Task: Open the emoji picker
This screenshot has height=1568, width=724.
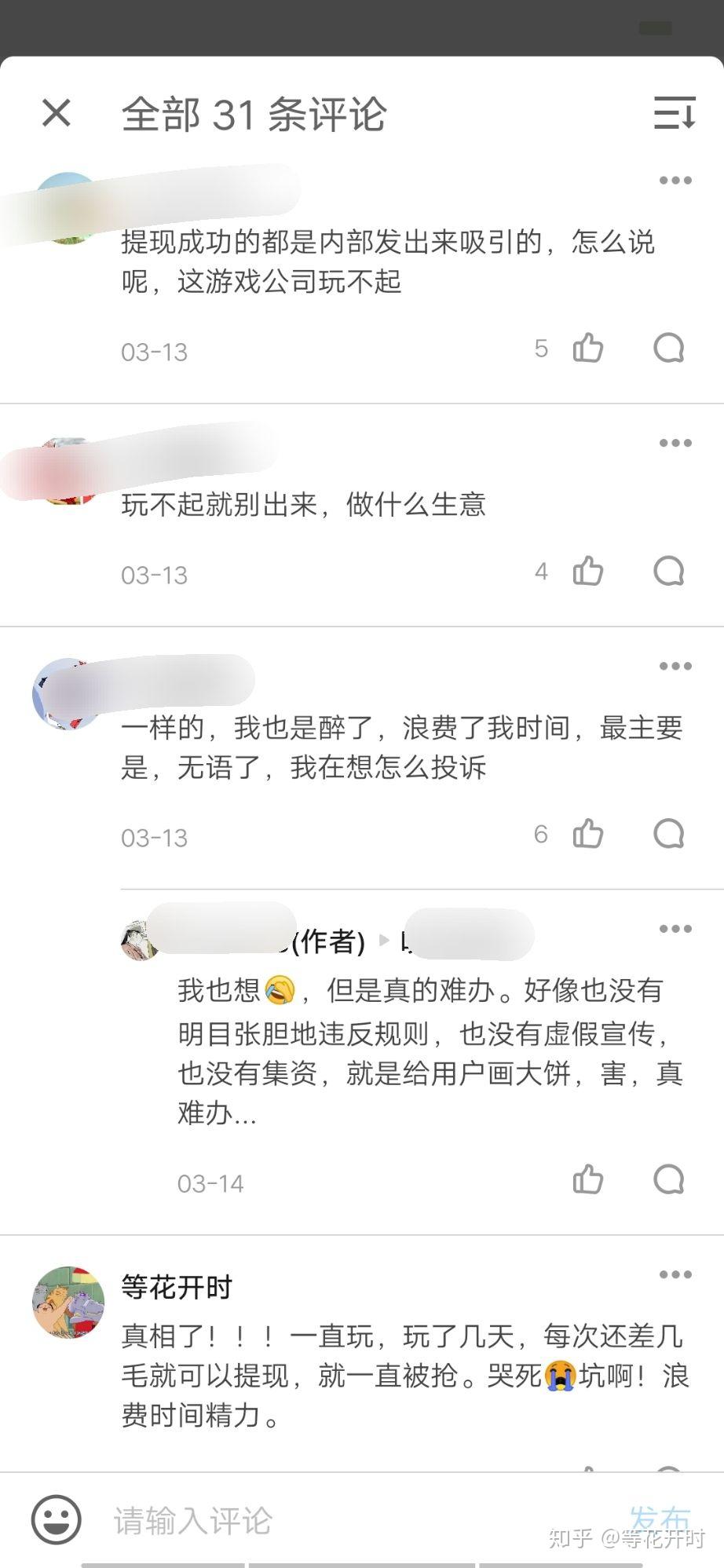Action: [56, 1519]
